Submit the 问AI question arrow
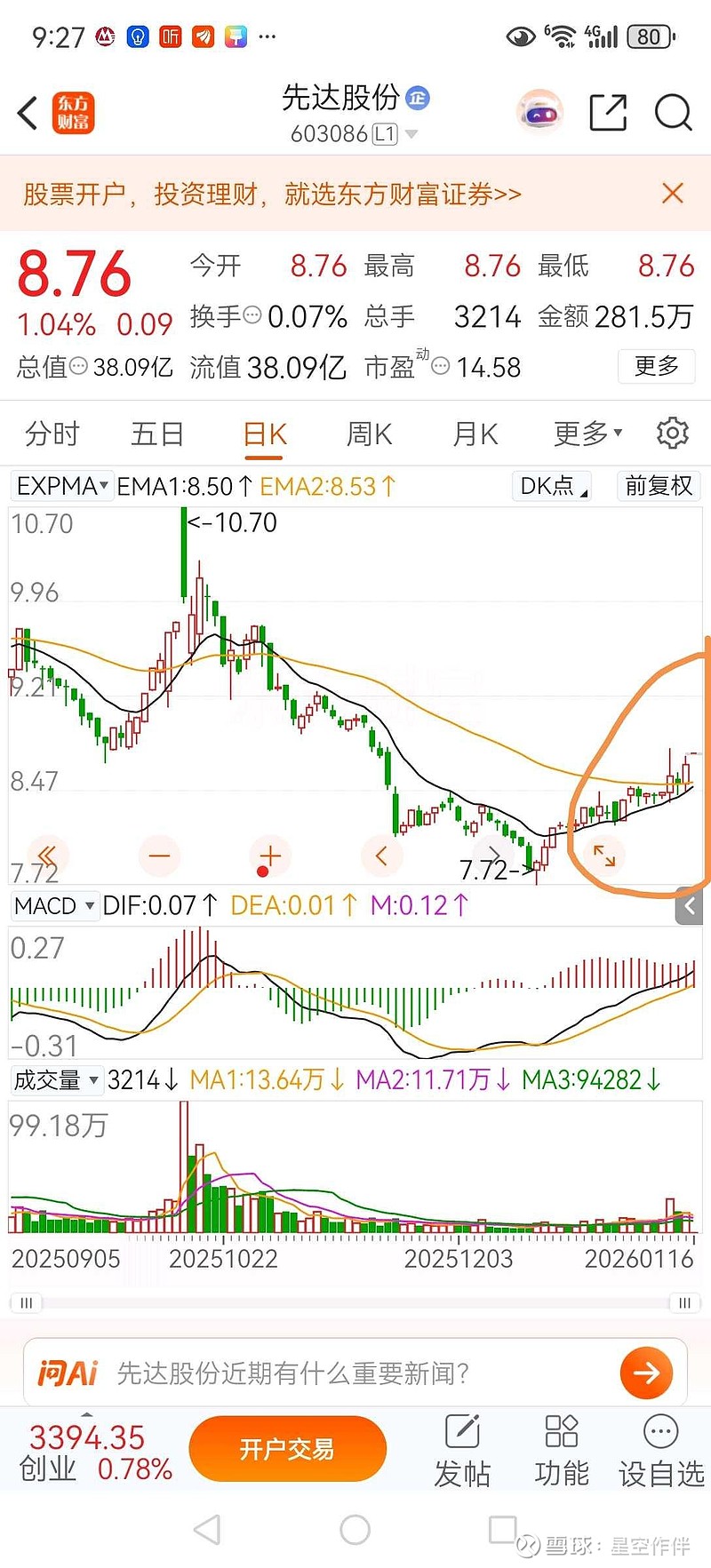Viewport: 711px width, 1568px height. 646,1373
